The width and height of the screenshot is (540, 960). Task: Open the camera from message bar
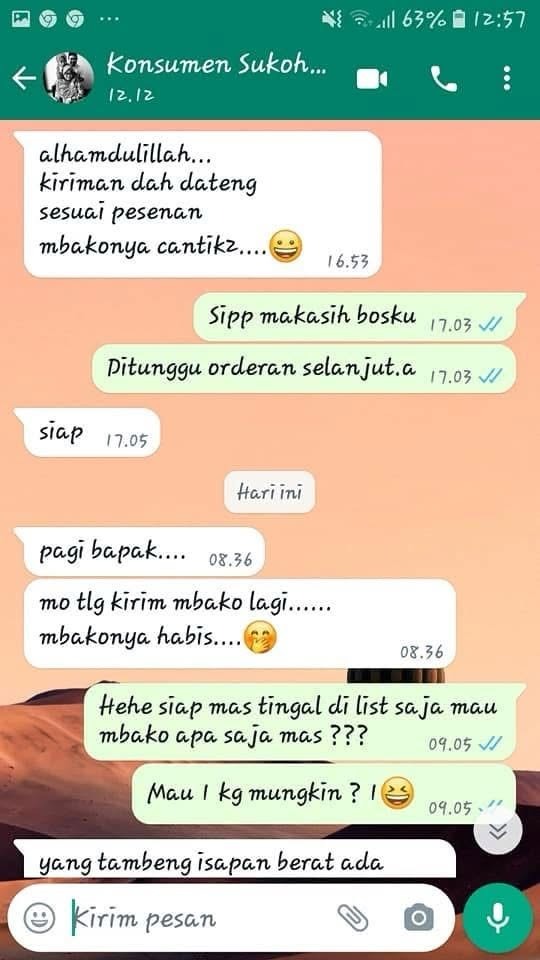tap(419, 918)
